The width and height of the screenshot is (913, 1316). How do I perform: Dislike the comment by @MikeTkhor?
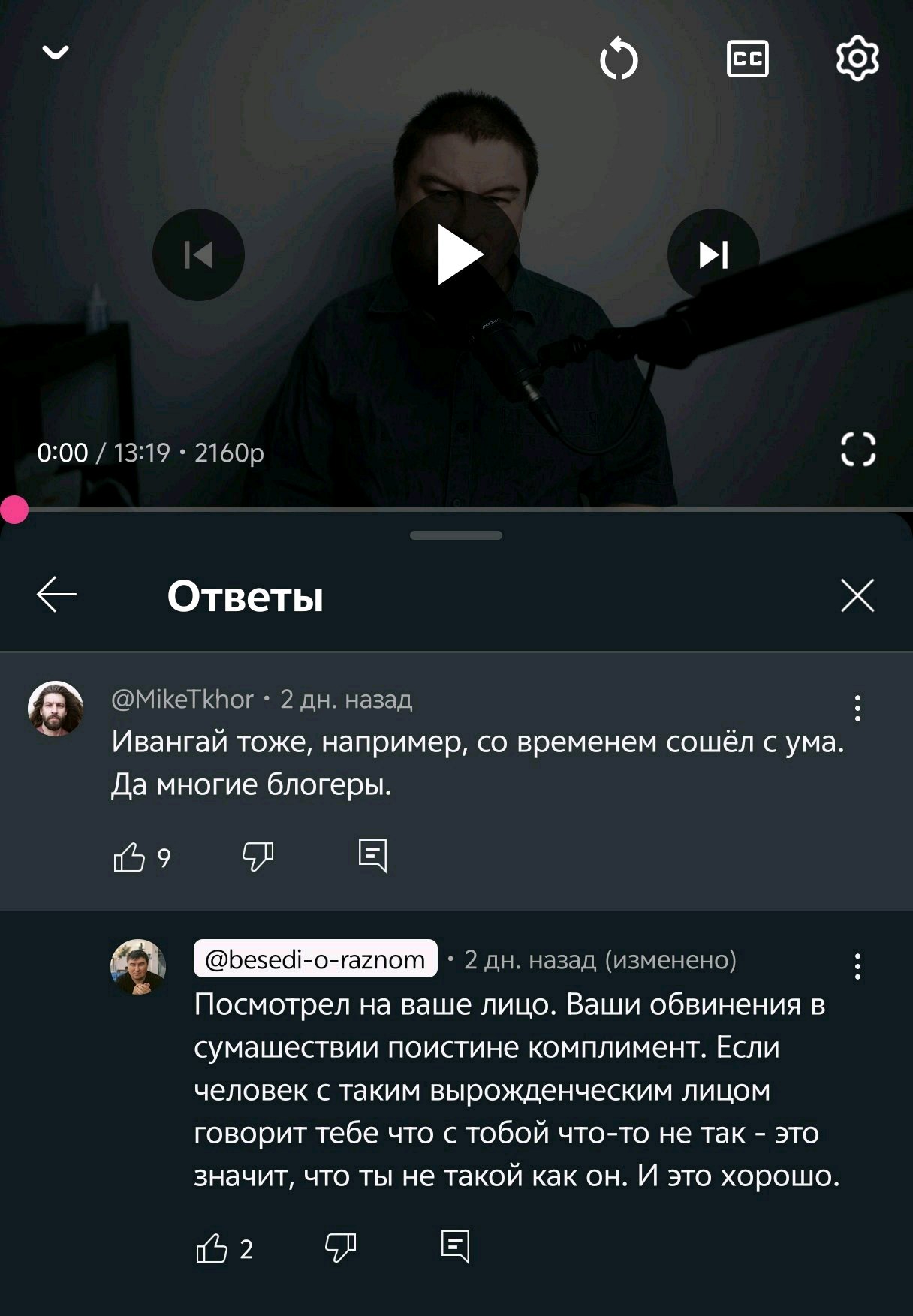(258, 857)
